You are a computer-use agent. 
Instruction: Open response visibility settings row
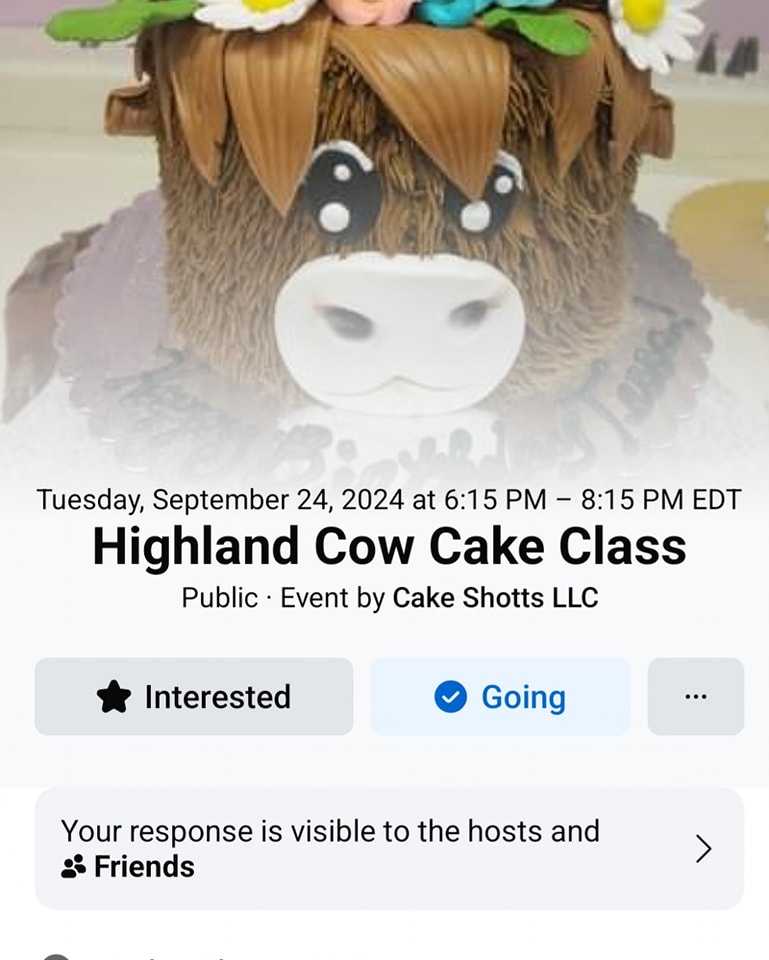pyautogui.click(x=389, y=849)
